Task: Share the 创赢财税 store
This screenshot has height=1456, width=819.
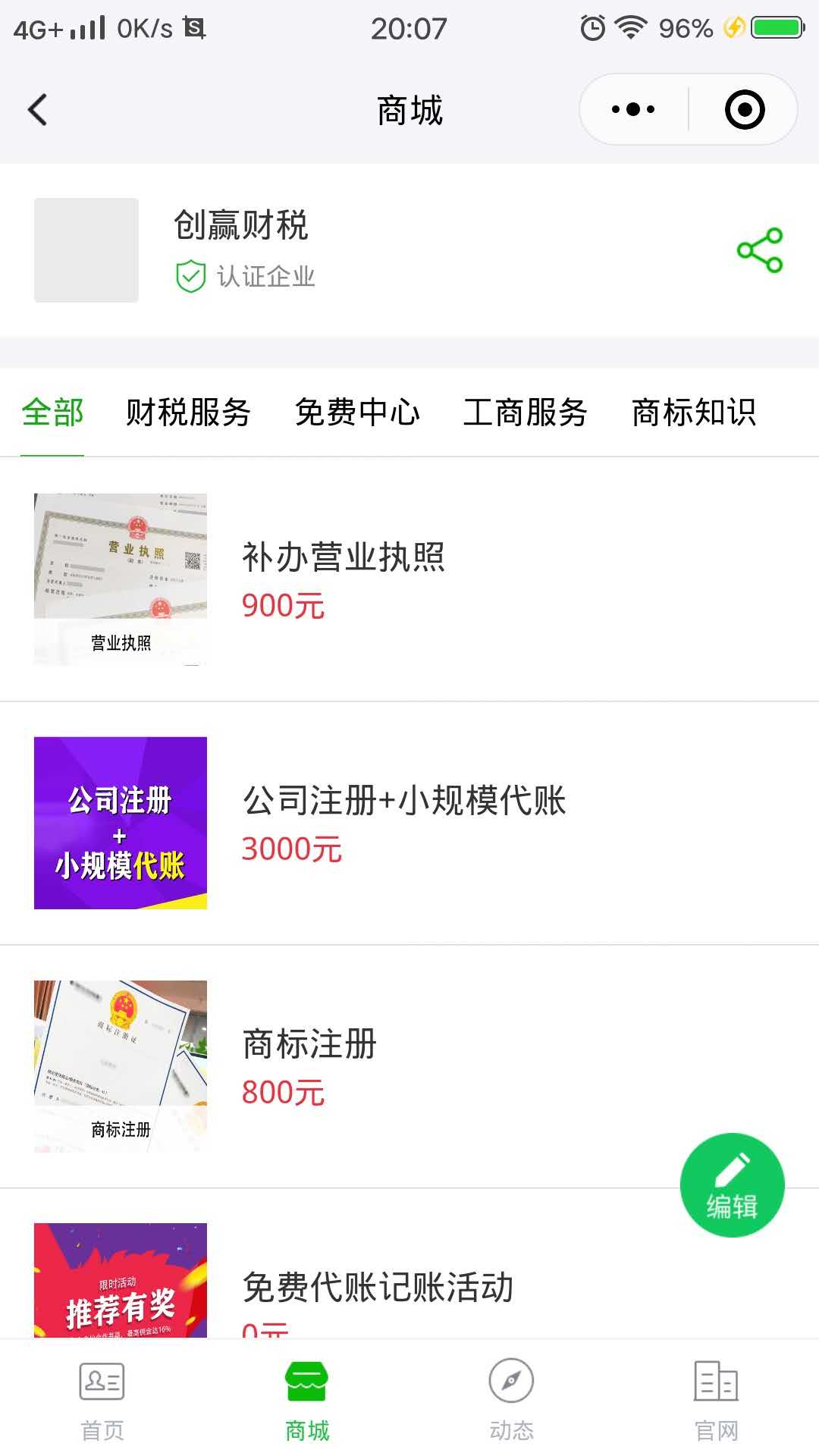Action: pyautogui.click(x=759, y=250)
